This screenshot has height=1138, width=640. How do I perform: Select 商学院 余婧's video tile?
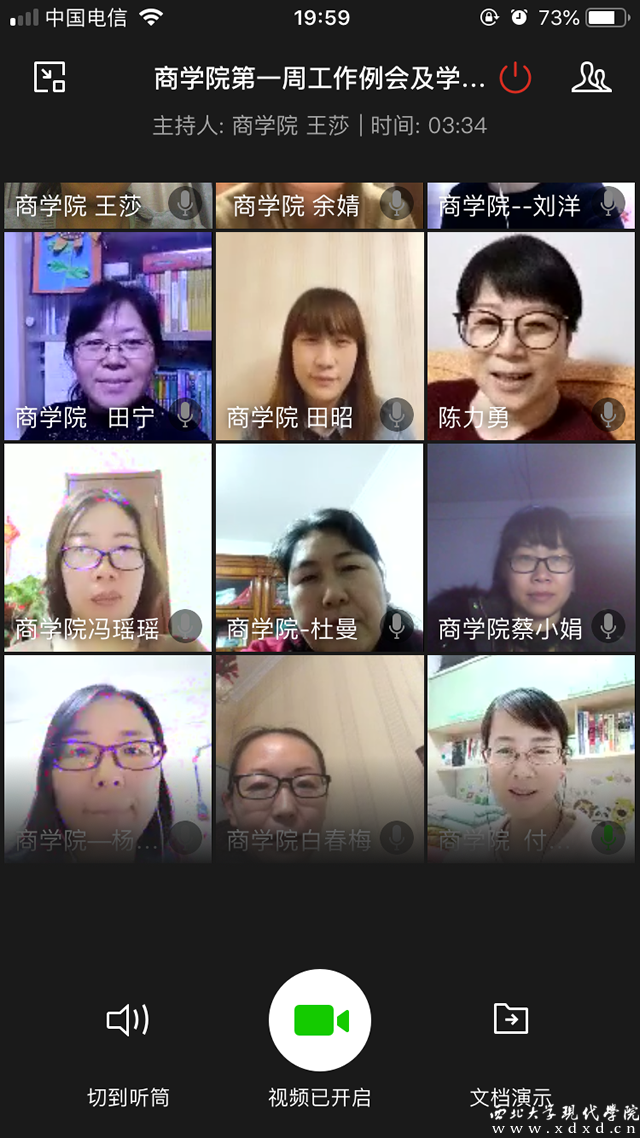pyautogui.click(x=320, y=205)
